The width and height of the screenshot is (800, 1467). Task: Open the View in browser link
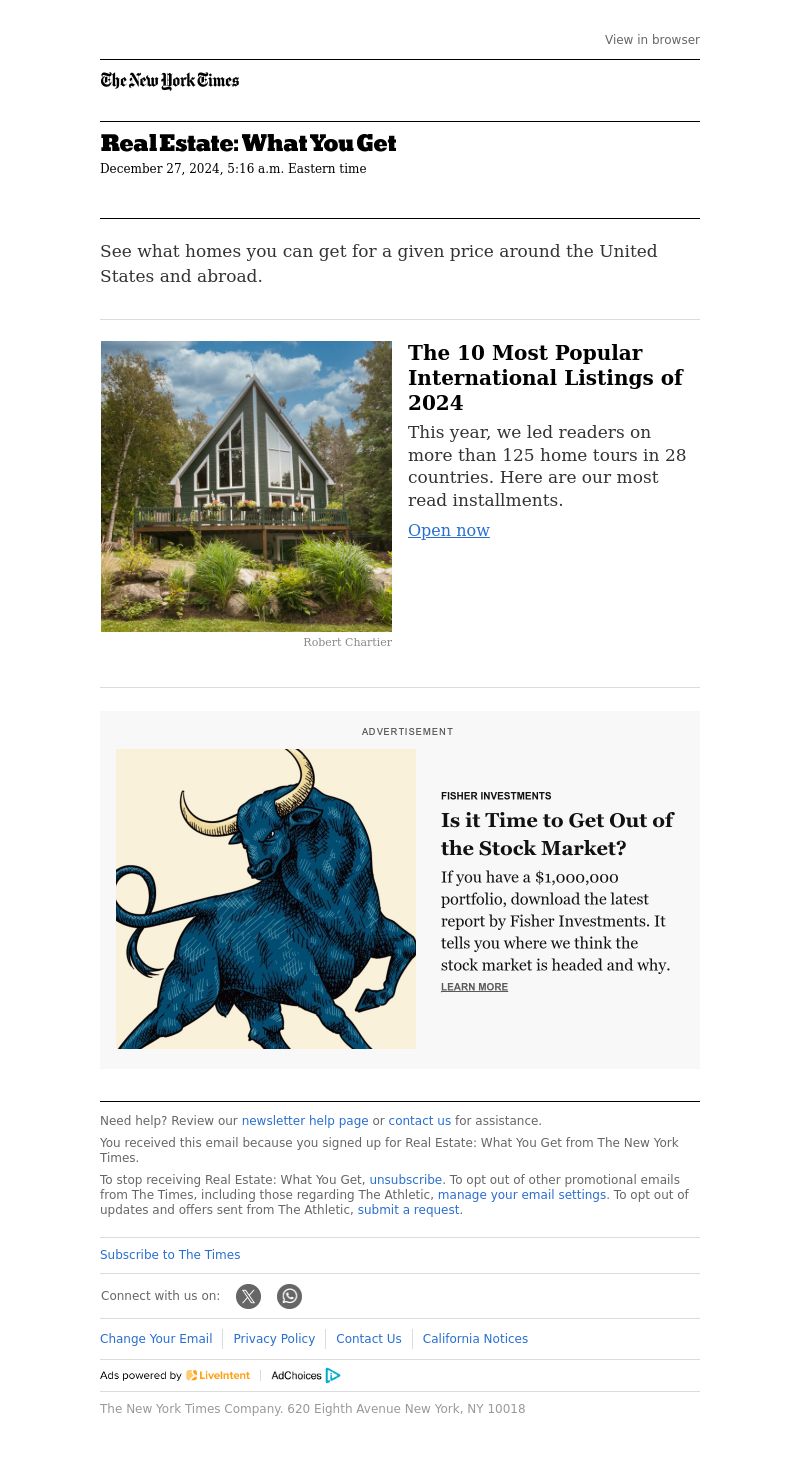coord(652,40)
